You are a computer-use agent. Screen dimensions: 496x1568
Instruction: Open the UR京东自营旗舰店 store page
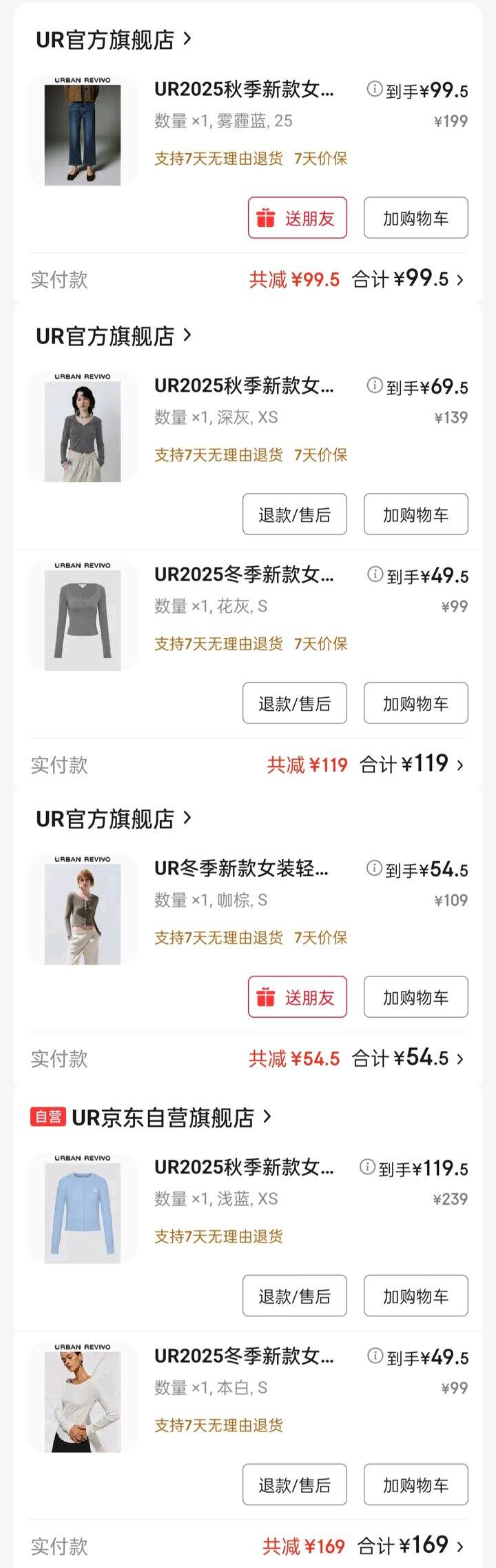[163, 1117]
